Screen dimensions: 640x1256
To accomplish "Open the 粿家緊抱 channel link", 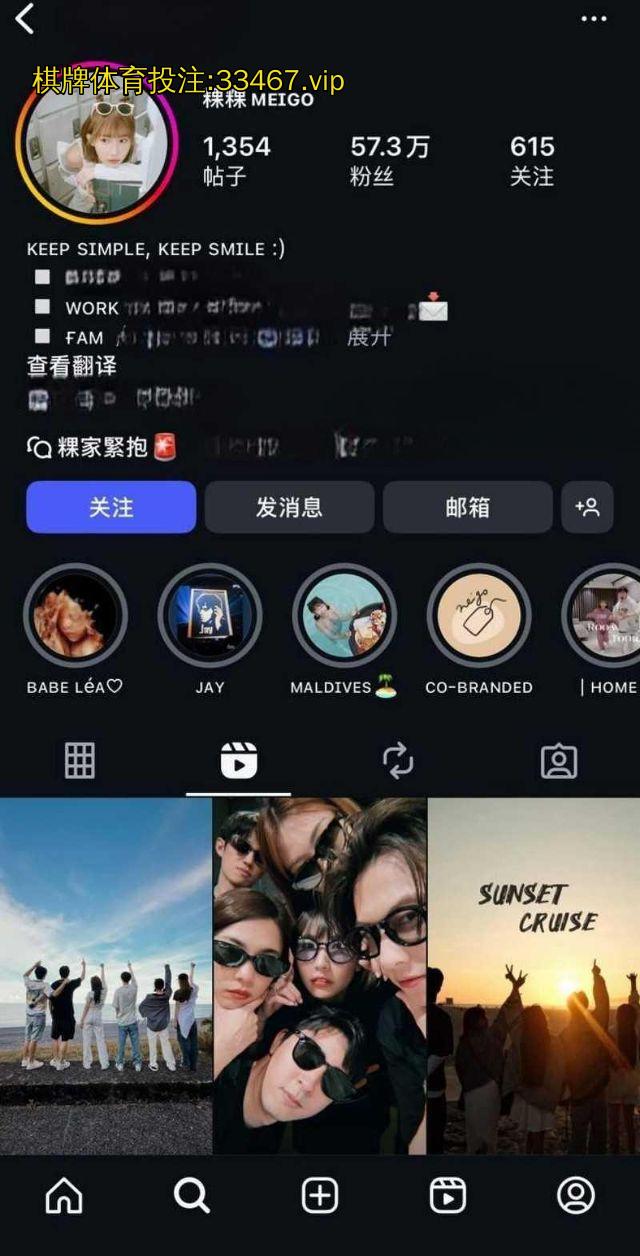I will click(100, 447).
